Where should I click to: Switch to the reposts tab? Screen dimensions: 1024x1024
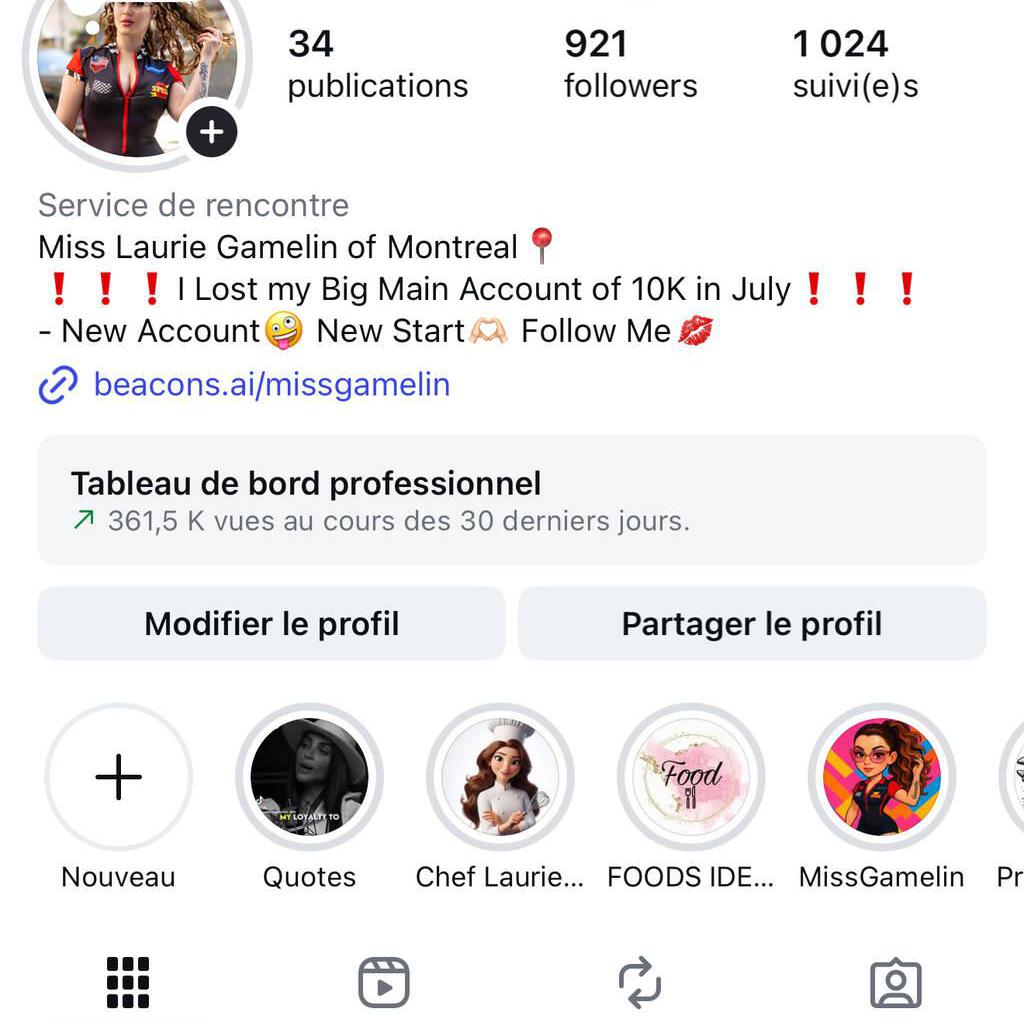[x=640, y=982]
